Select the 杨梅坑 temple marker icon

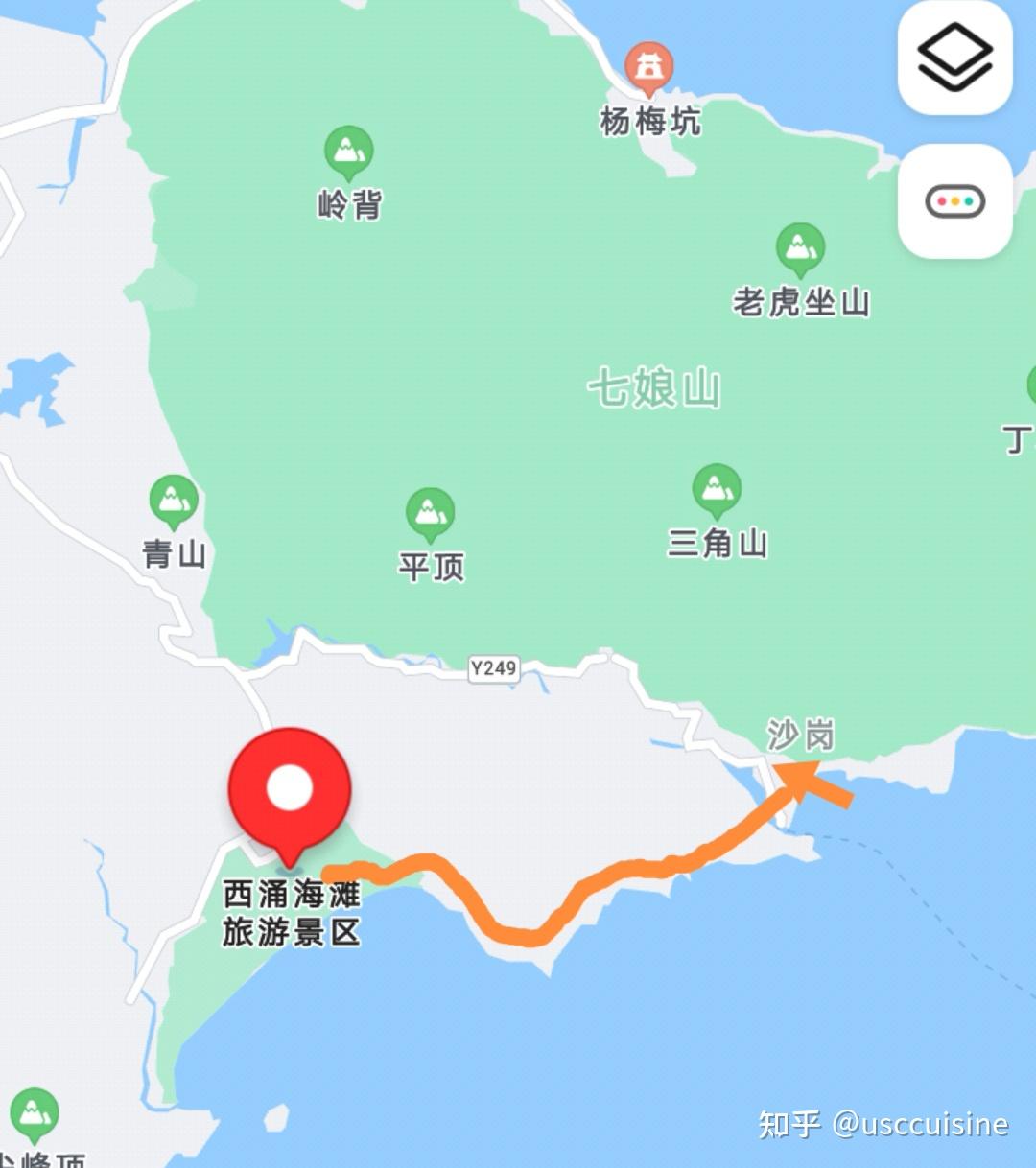coord(650,67)
